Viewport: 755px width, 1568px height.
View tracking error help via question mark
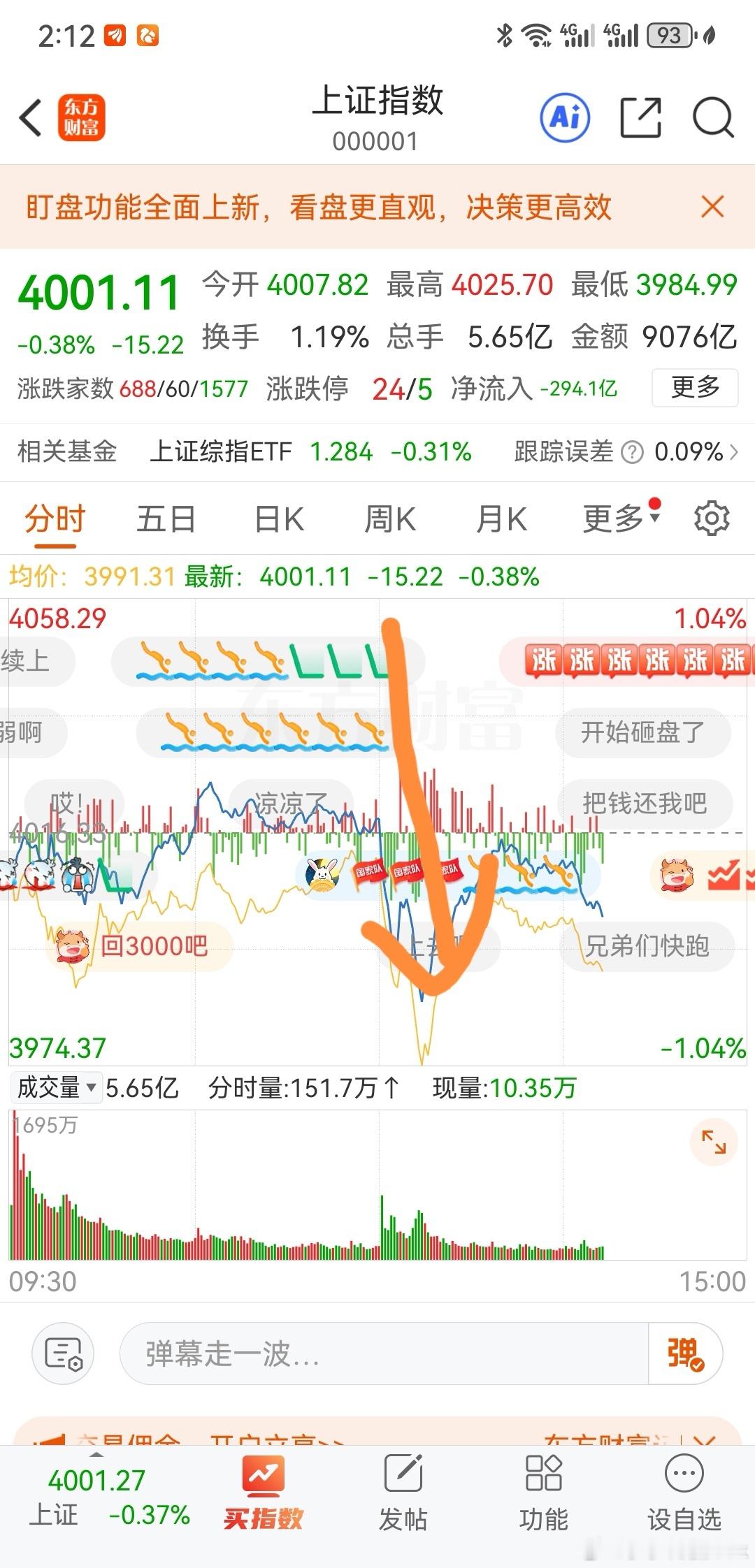click(633, 452)
